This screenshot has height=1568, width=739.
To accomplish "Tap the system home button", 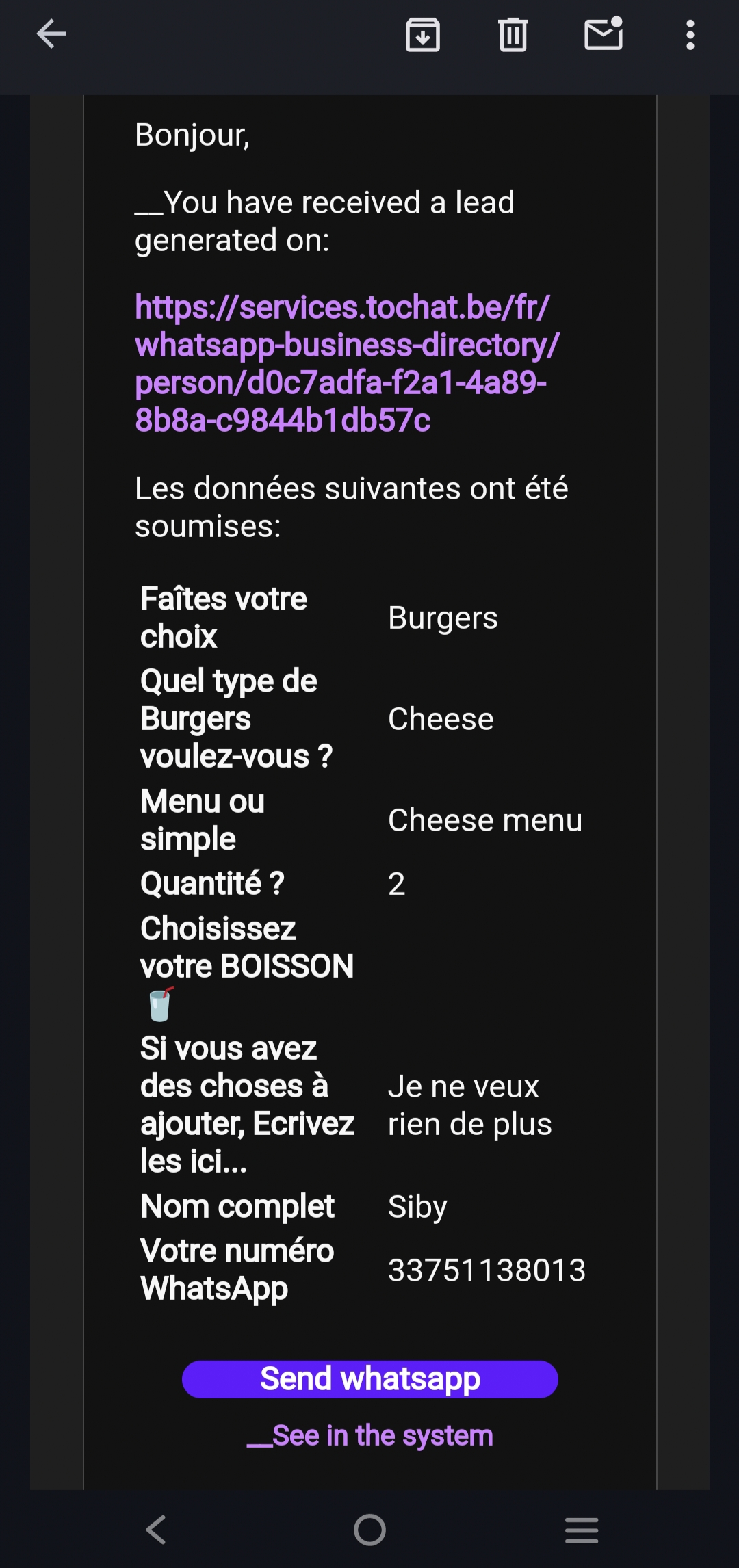I will [369, 1530].
